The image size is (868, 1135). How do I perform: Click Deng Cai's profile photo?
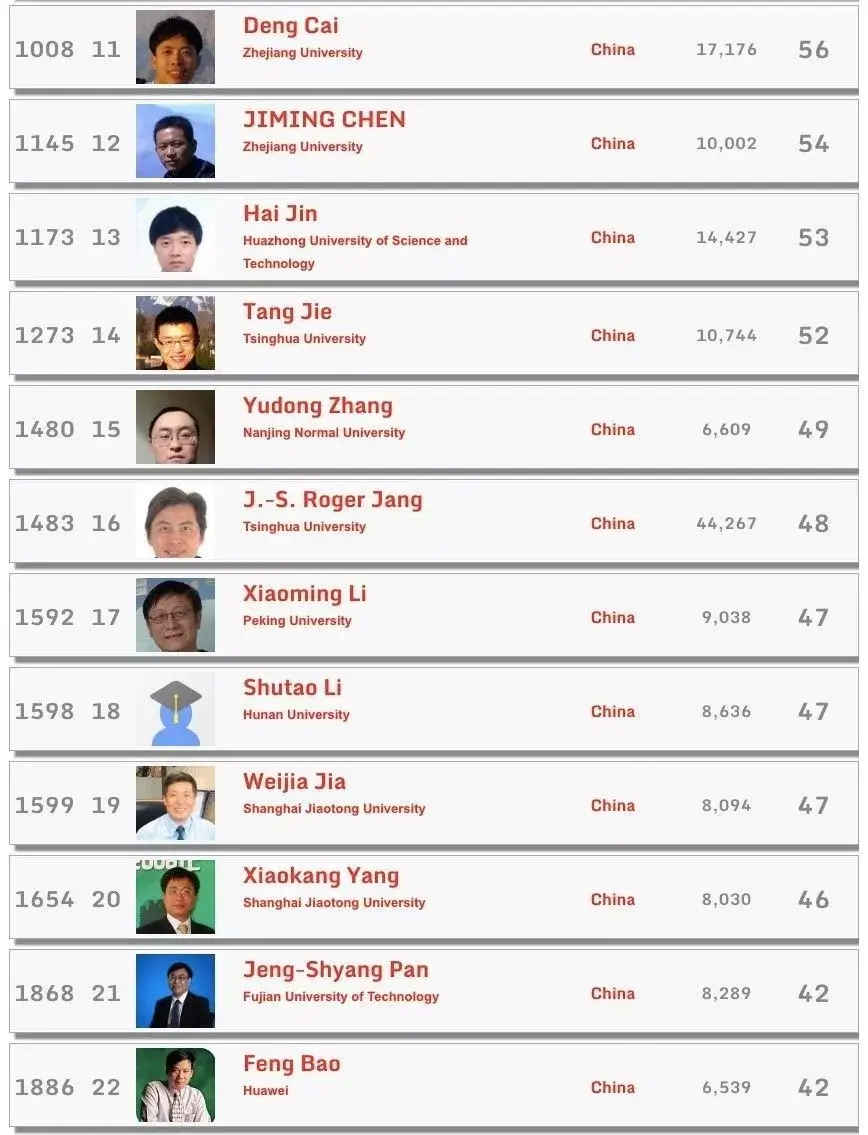[x=175, y=47]
